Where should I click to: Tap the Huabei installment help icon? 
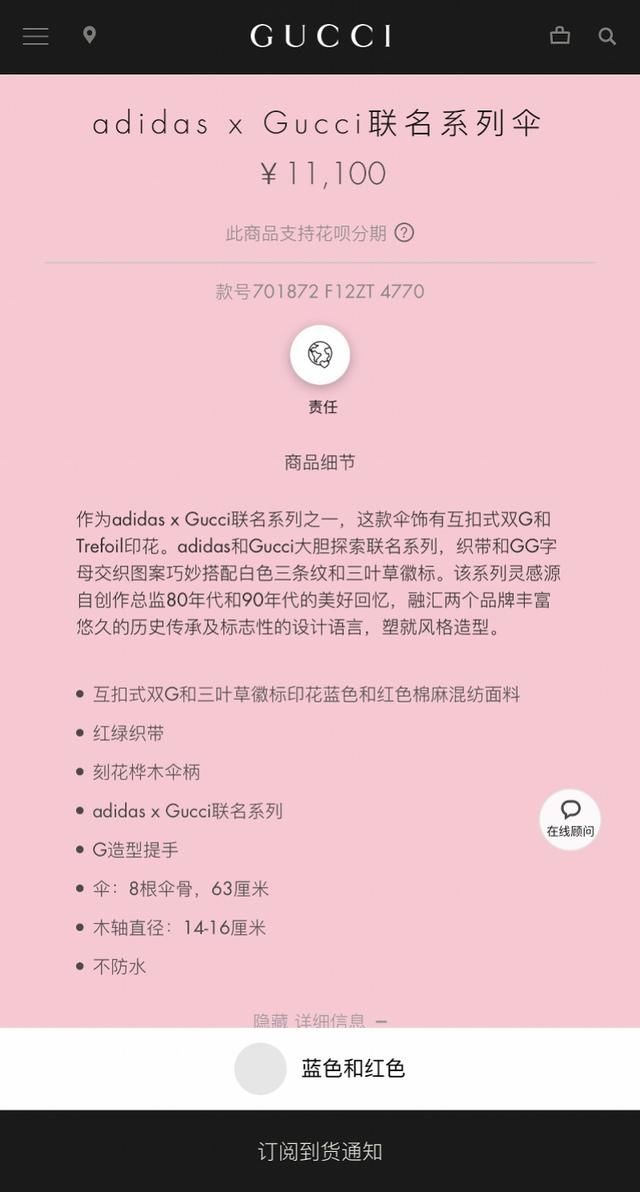pos(404,233)
